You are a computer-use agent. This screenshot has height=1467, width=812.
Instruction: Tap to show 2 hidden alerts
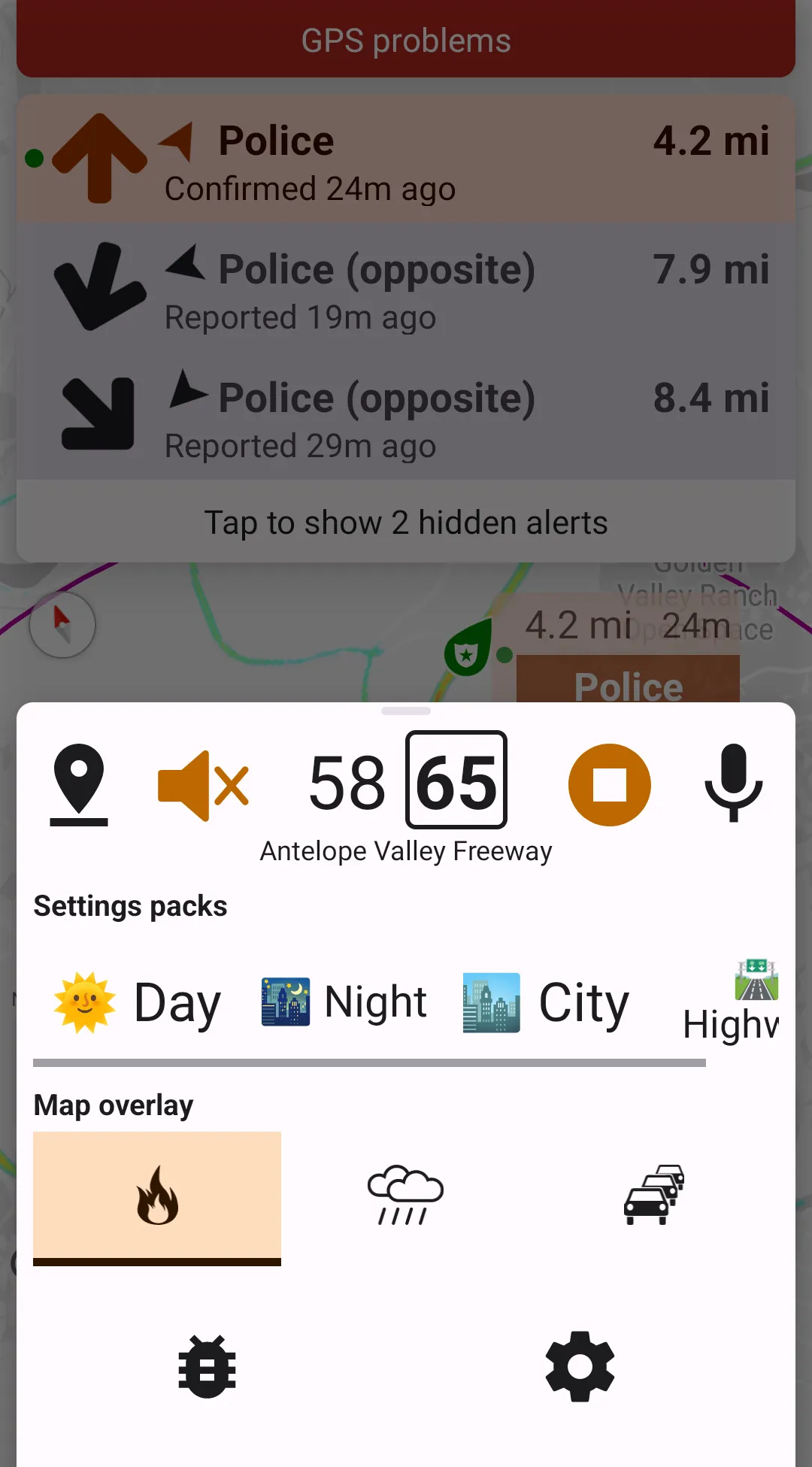(x=406, y=523)
